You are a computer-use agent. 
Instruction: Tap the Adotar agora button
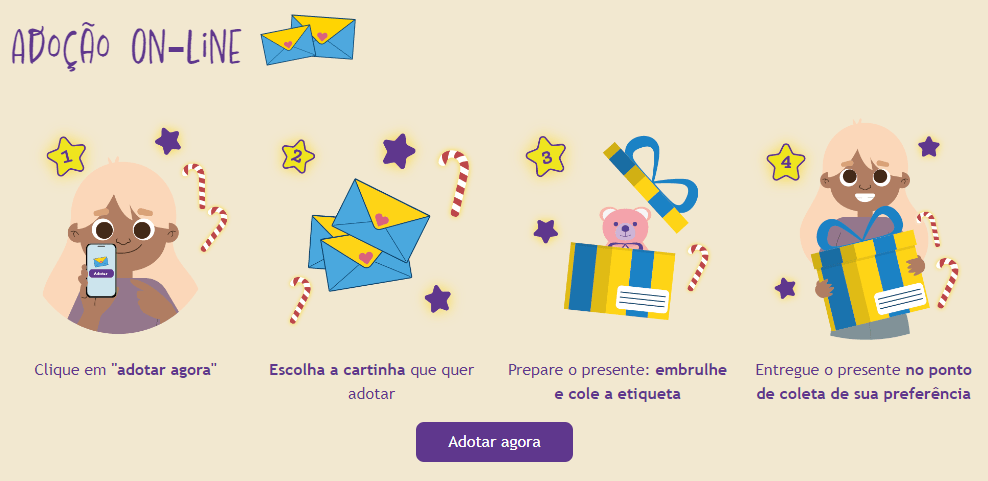[x=494, y=442]
